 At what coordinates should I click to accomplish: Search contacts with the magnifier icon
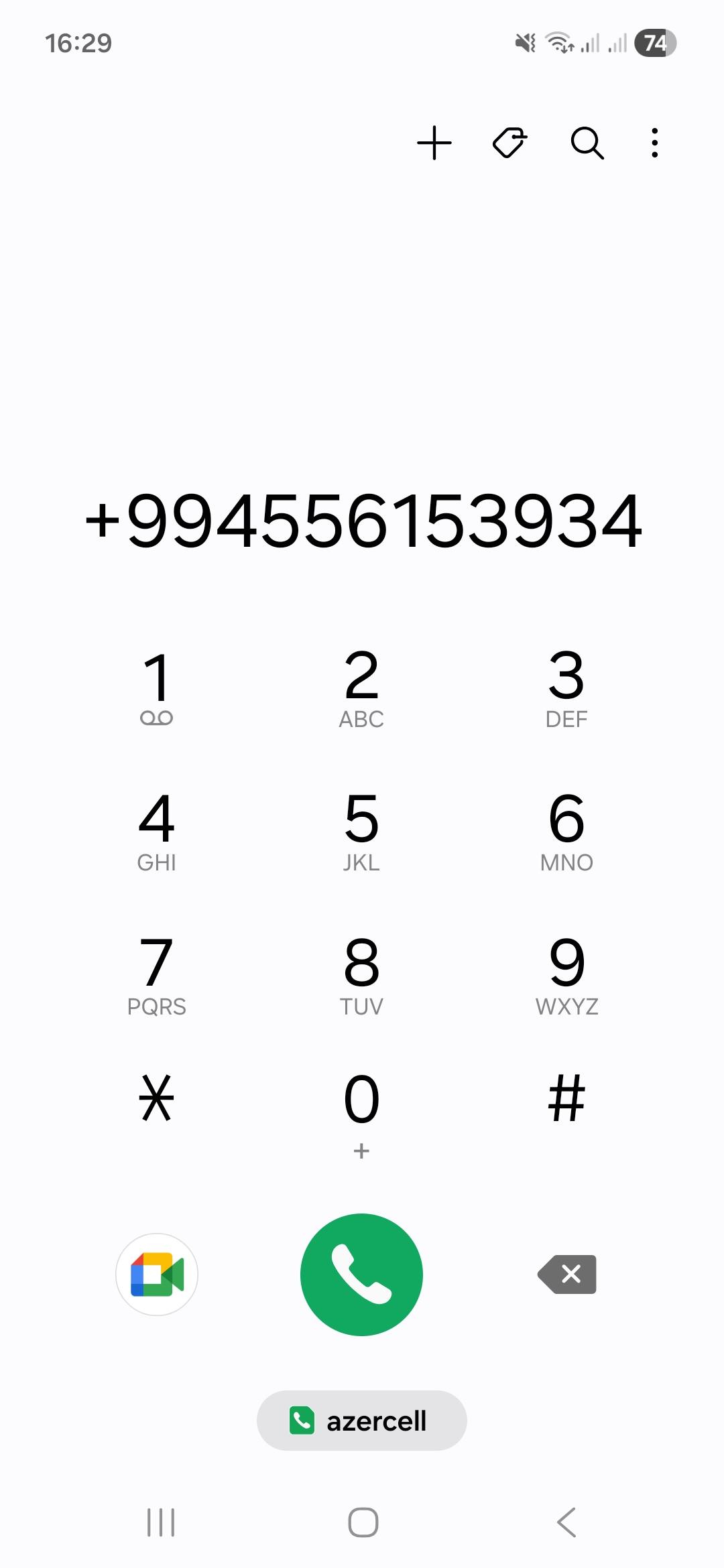587,143
